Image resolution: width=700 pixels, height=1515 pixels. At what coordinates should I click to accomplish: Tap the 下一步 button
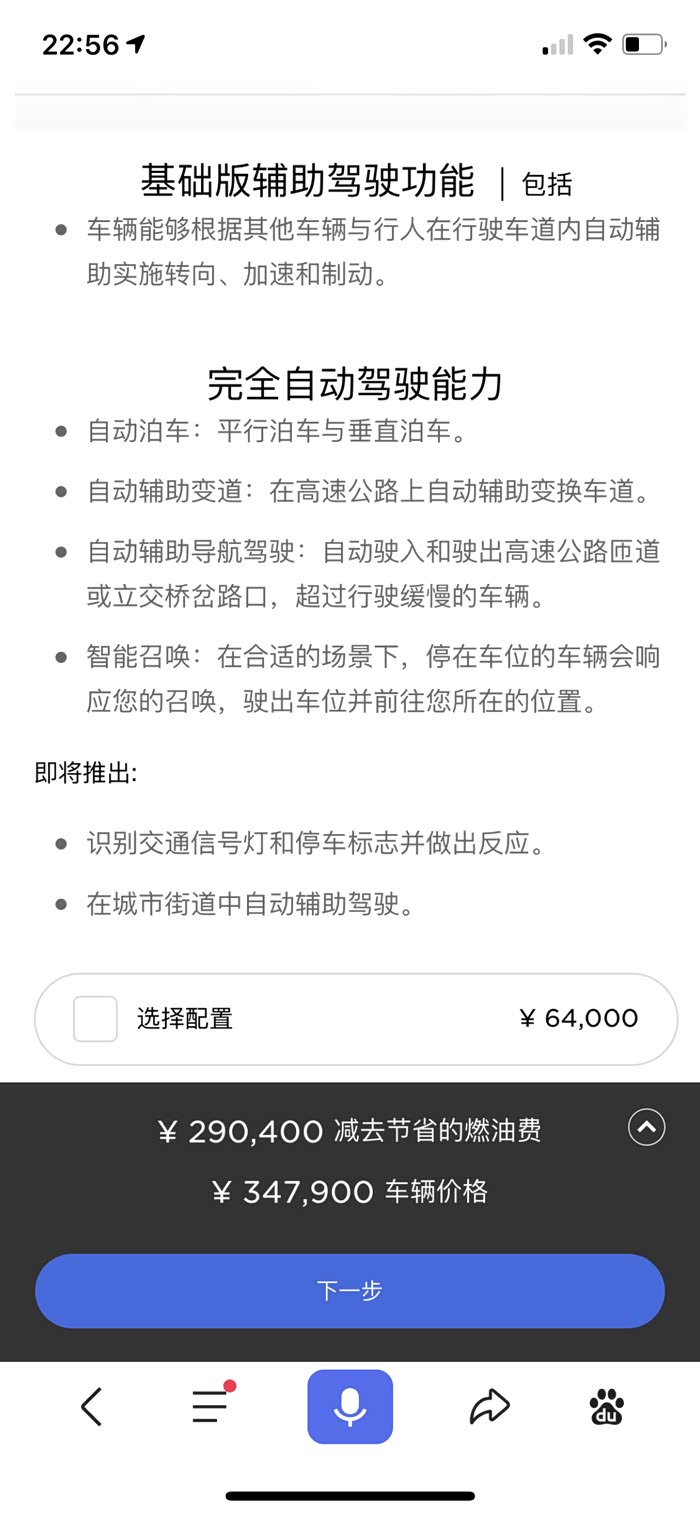click(x=350, y=1291)
